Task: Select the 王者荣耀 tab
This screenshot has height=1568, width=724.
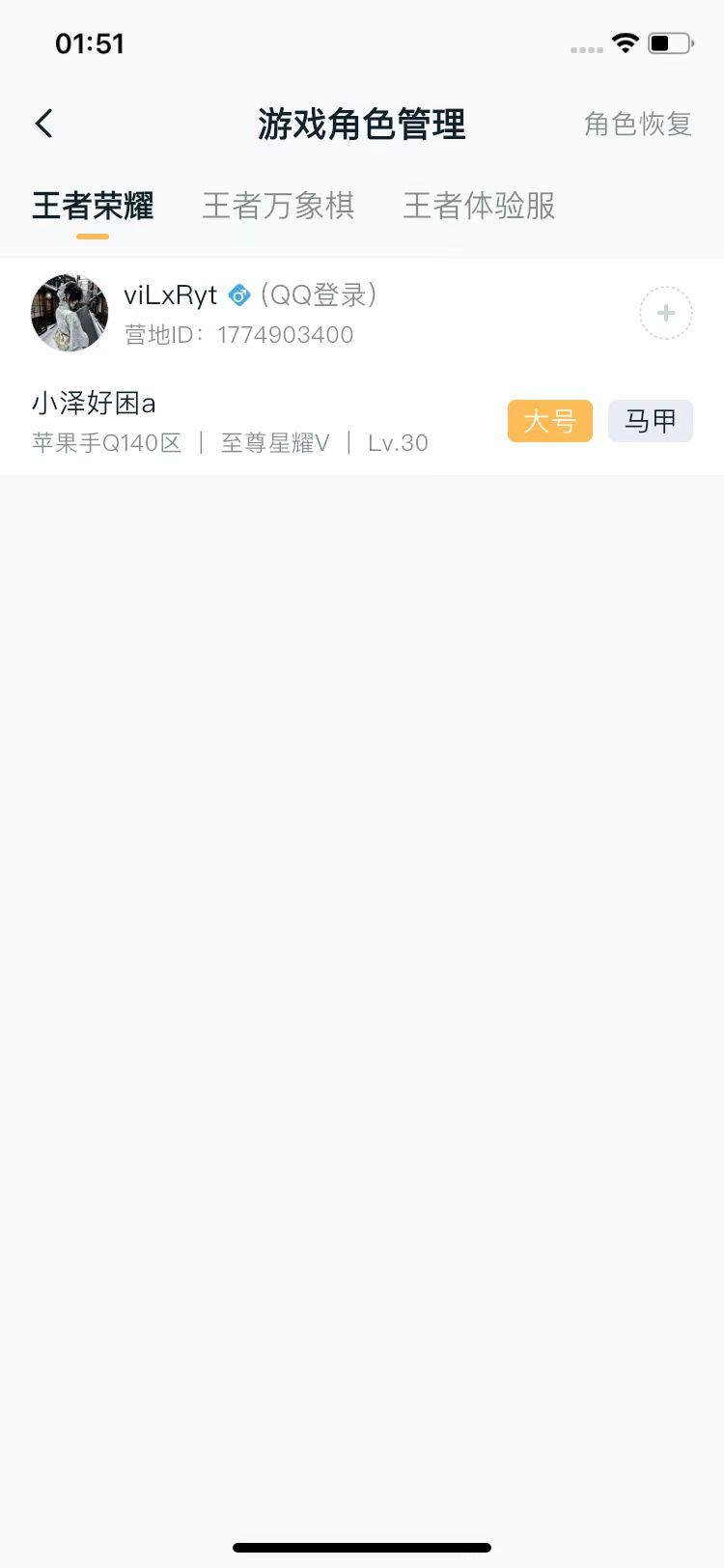Action: tap(92, 206)
